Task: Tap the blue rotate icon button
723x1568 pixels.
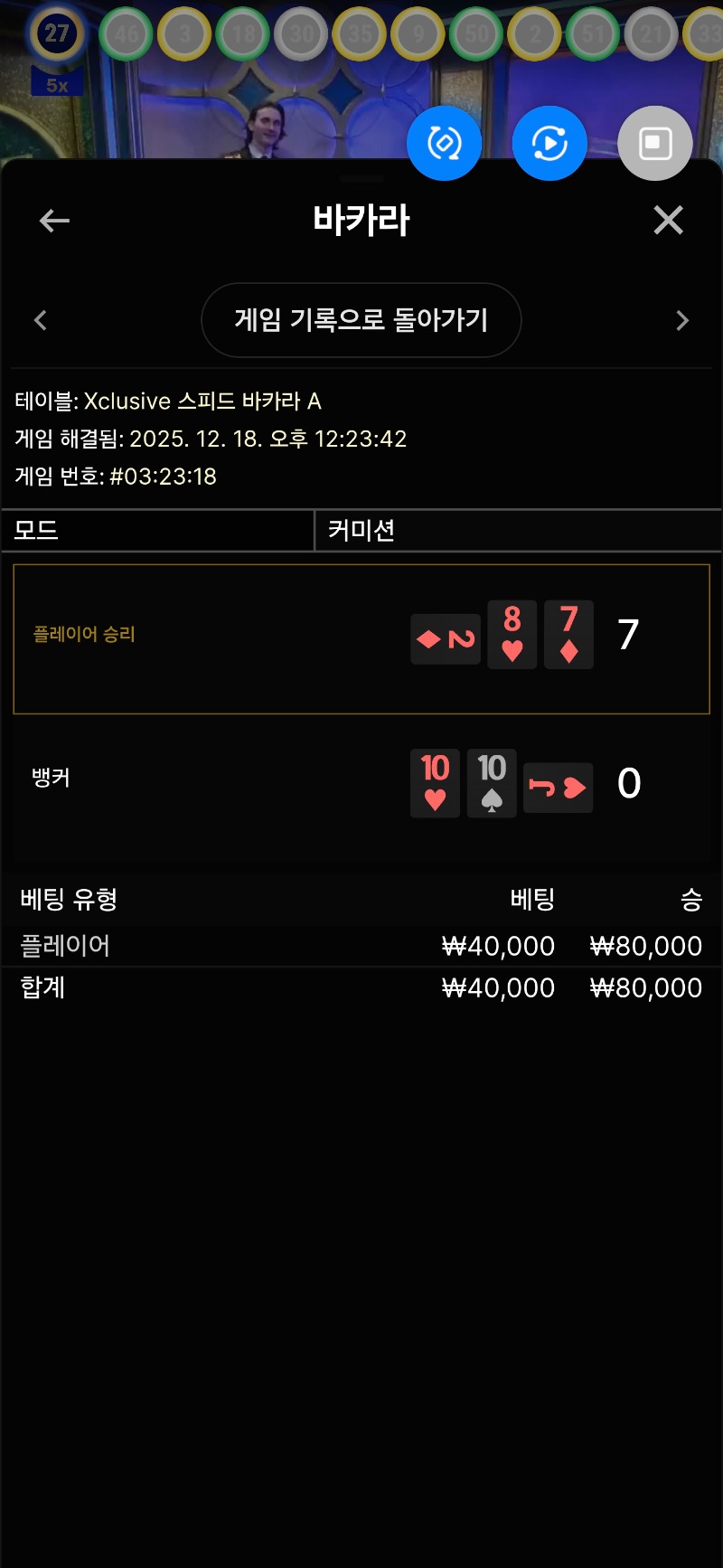Action: (x=444, y=143)
